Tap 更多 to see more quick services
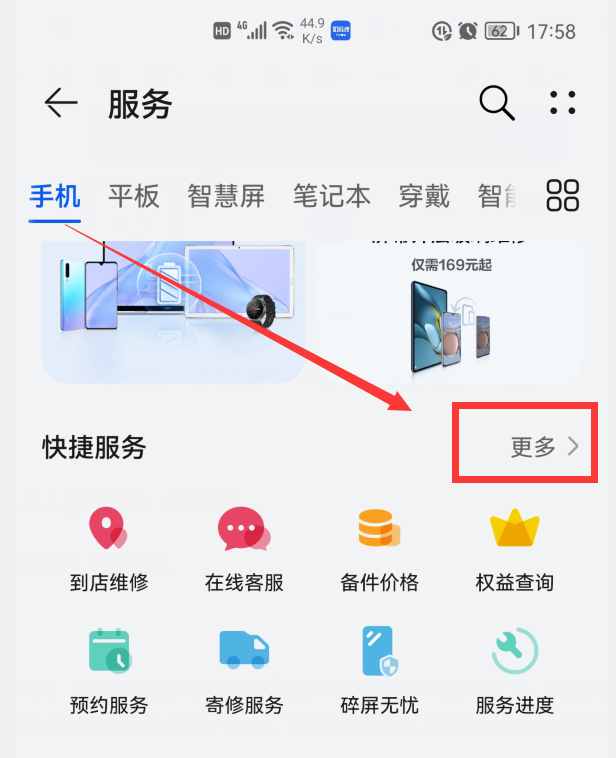 (x=543, y=447)
